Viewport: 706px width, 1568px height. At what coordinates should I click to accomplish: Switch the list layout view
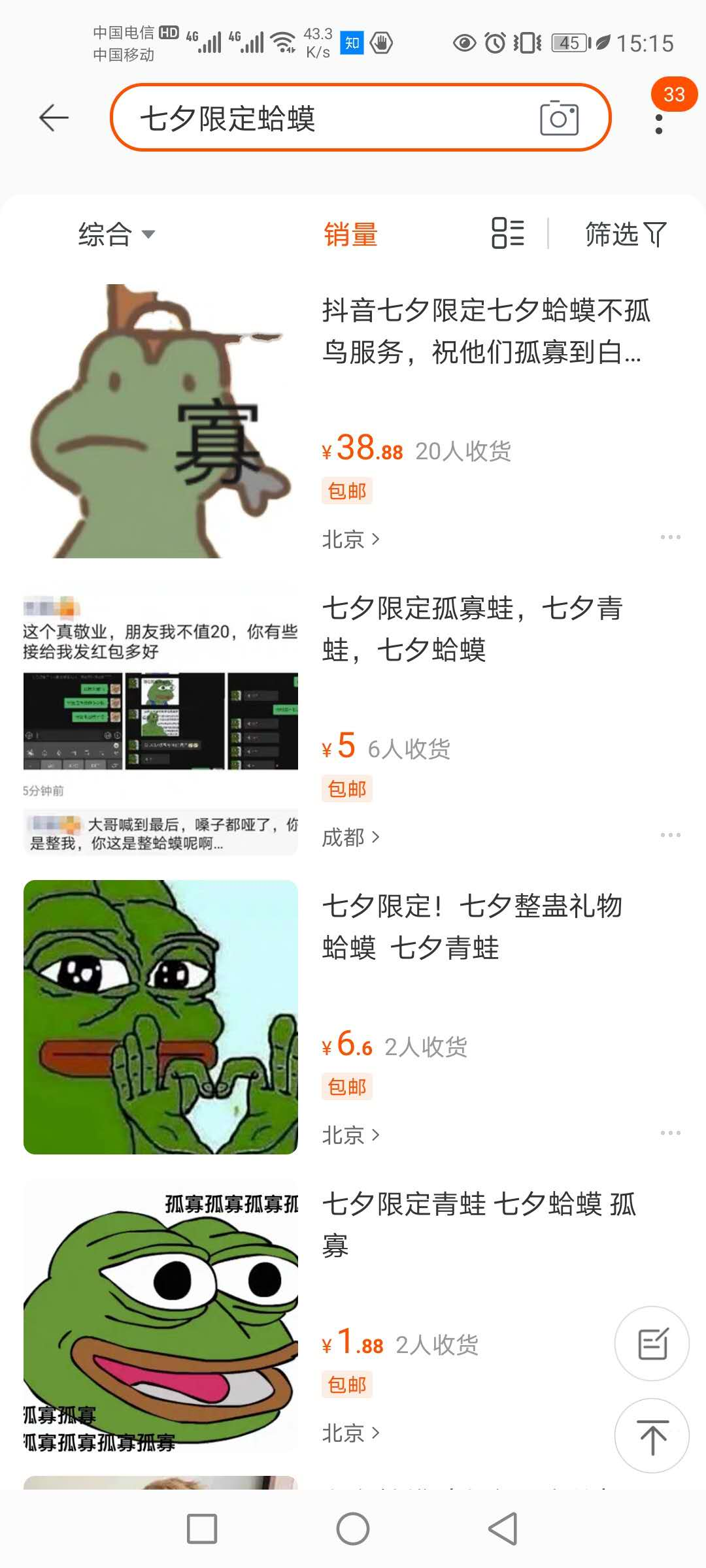pos(508,233)
